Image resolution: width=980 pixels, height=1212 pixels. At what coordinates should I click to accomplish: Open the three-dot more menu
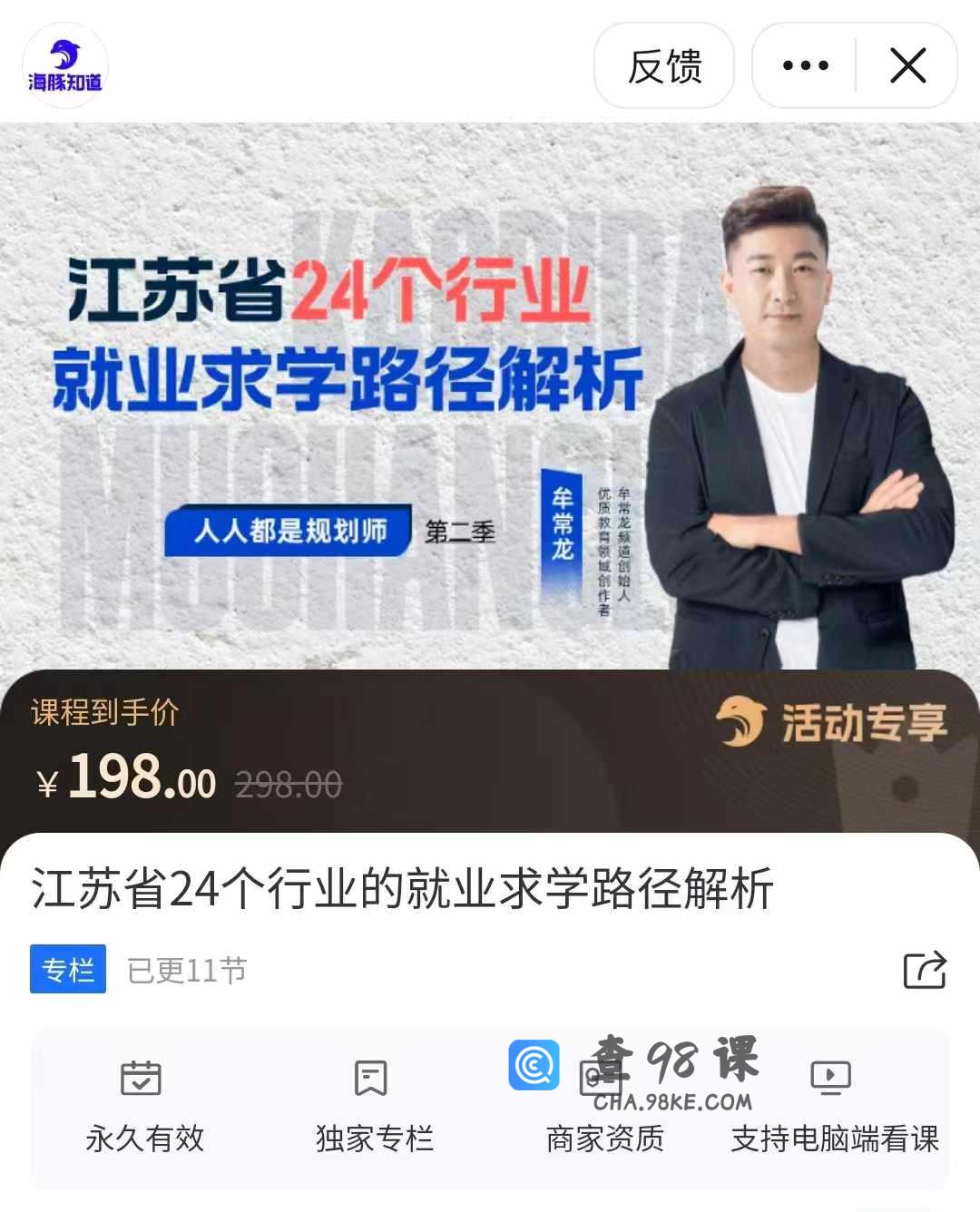[805, 66]
